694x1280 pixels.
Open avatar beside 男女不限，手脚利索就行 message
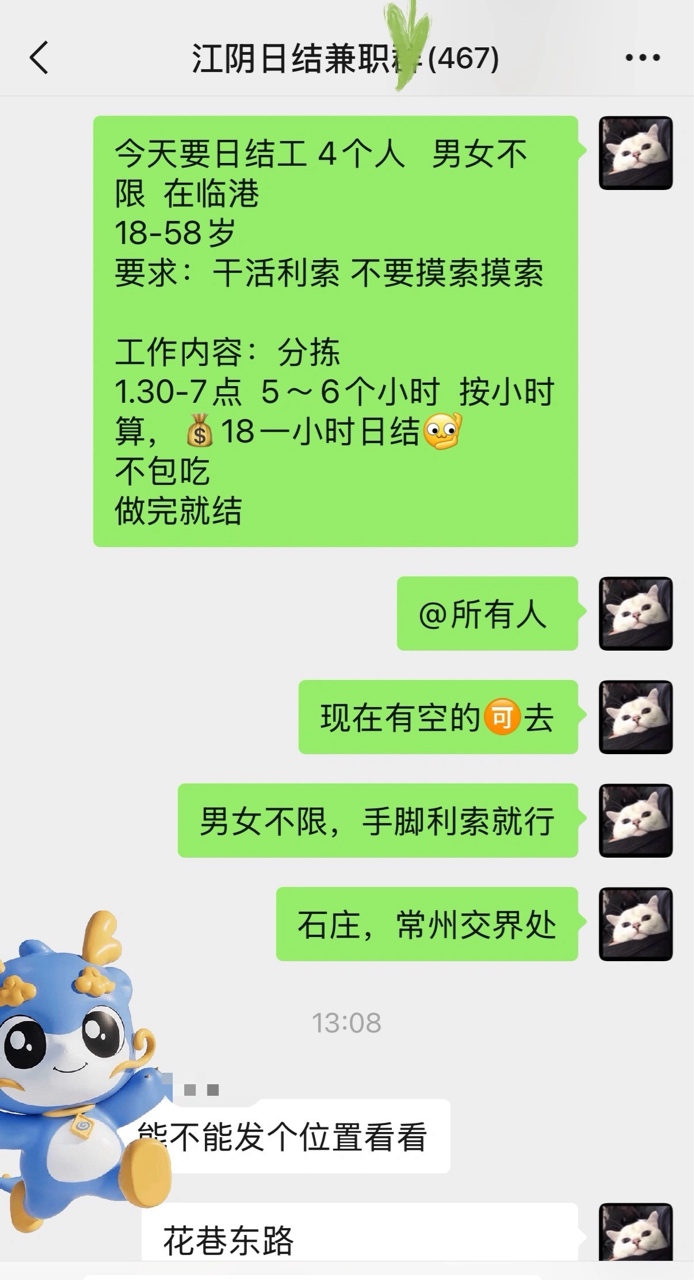point(635,820)
